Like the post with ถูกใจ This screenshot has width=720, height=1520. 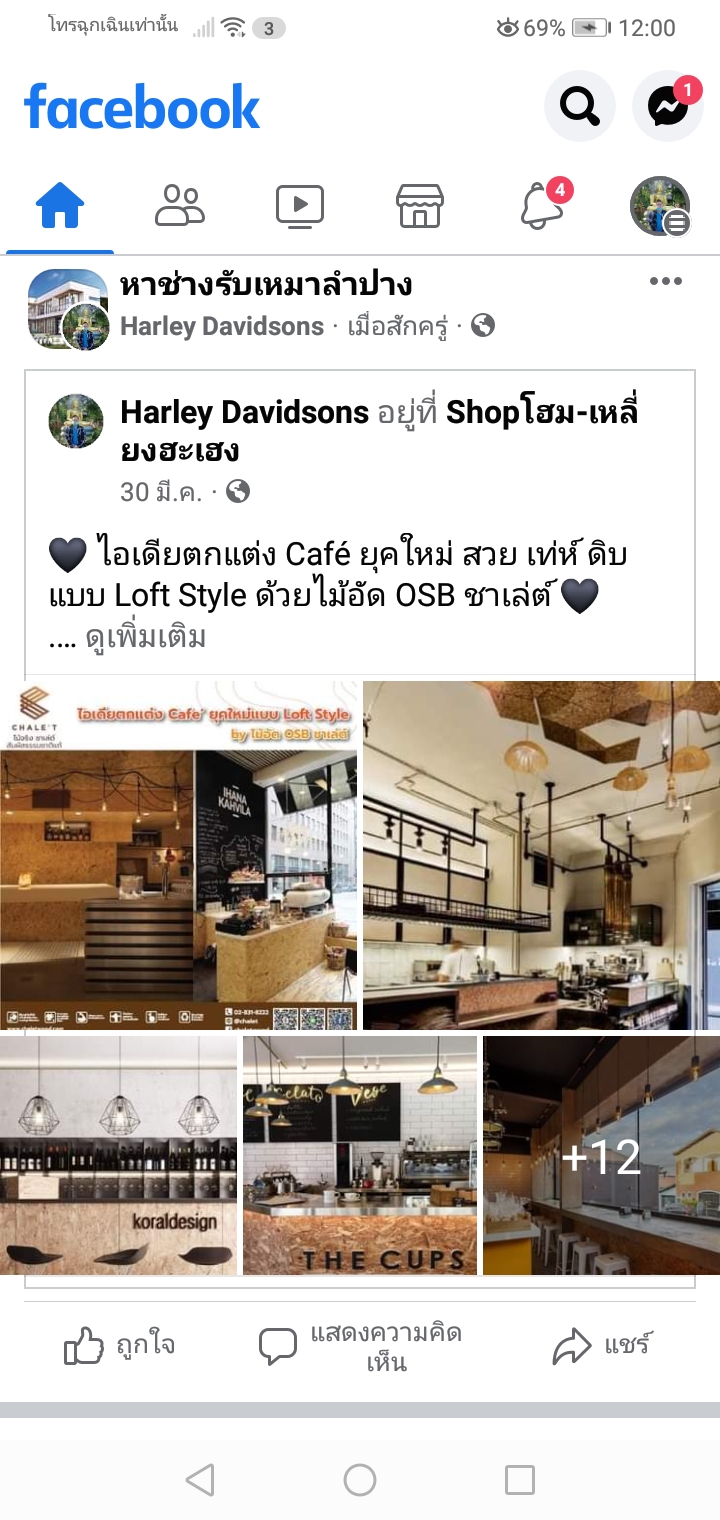[120, 1346]
